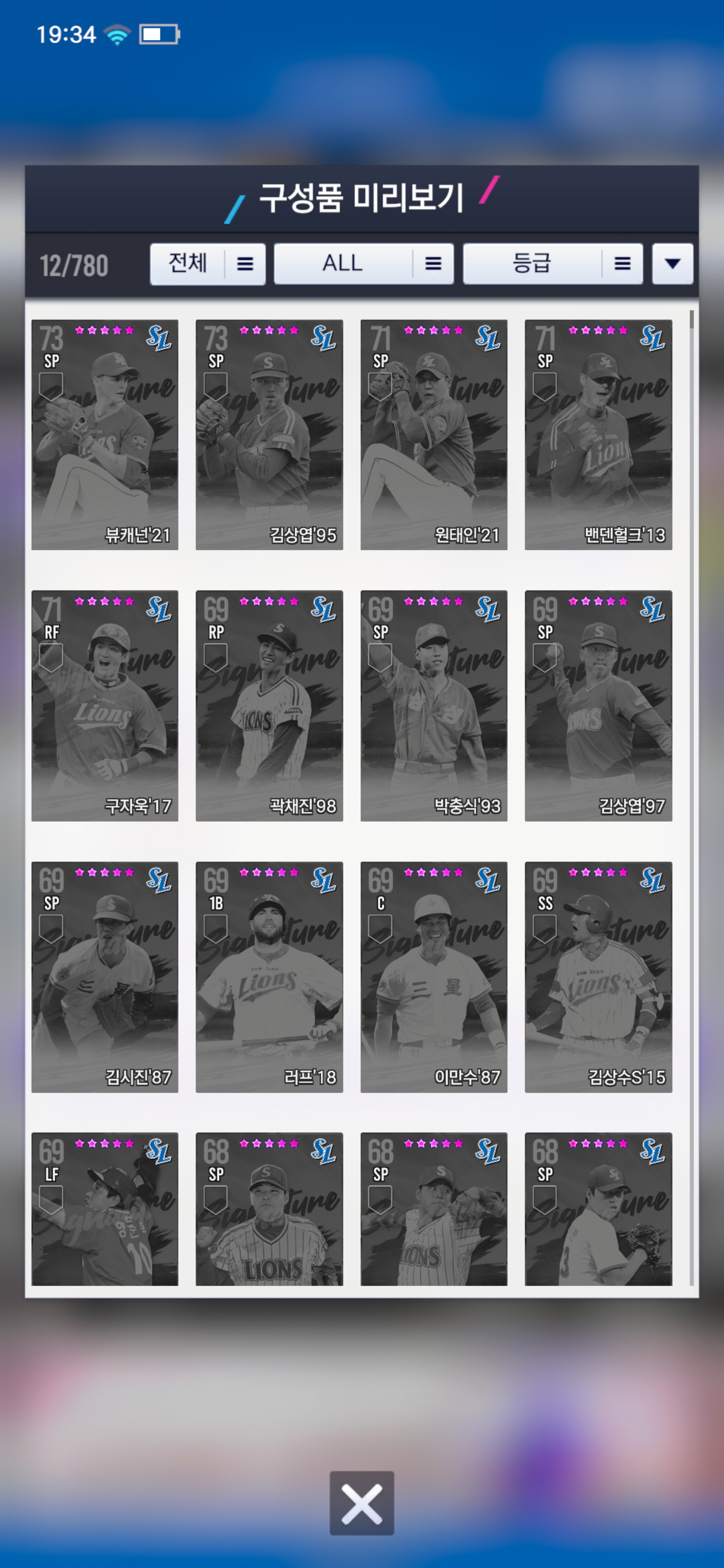This screenshot has height=1568, width=724.
Task: View the 박충식'93 card
Action: [433, 706]
